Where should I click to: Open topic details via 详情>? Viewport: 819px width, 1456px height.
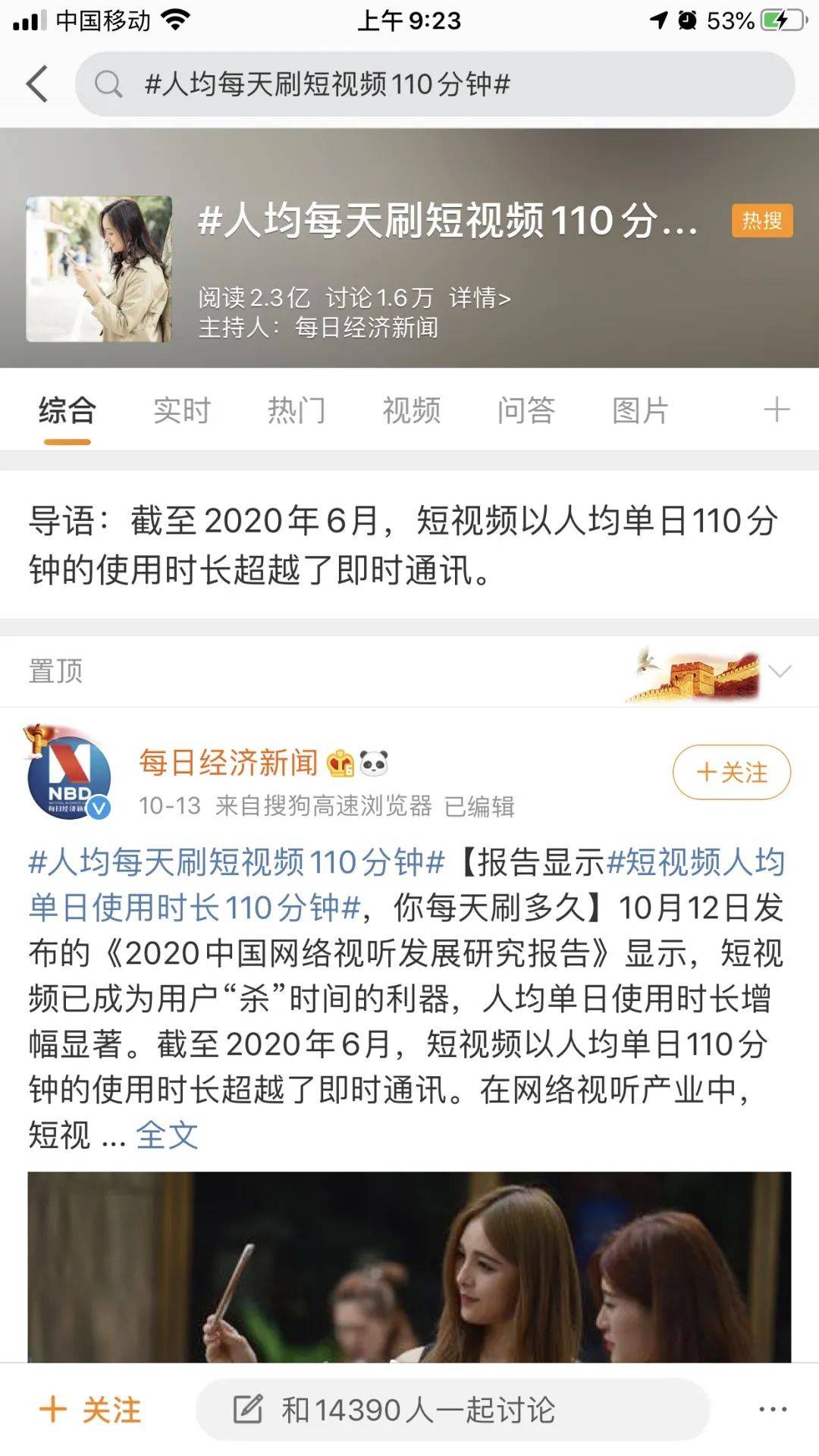484,299
